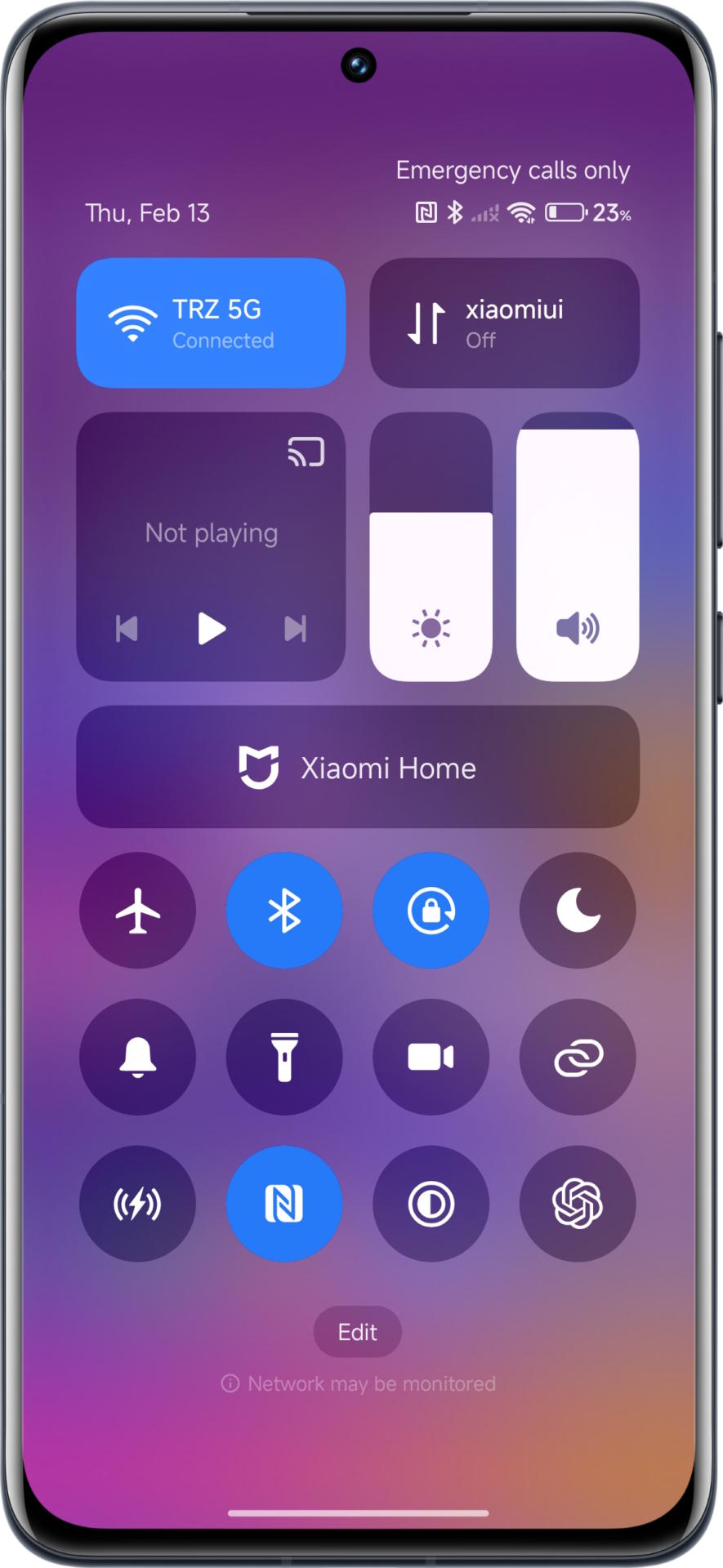This screenshot has width=723, height=1568.
Task: Enable Do Not Disturb moon toggle
Action: point(578,910)
